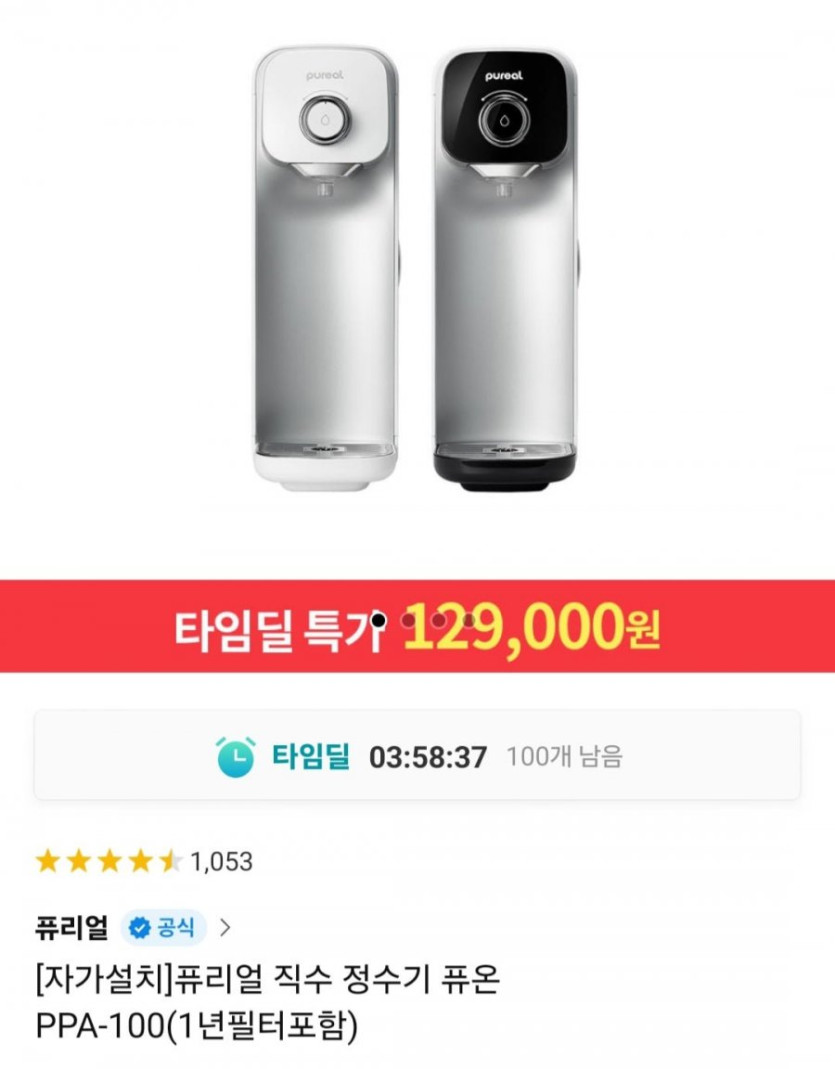Select the second image carousel dot

tap(408, 621)
